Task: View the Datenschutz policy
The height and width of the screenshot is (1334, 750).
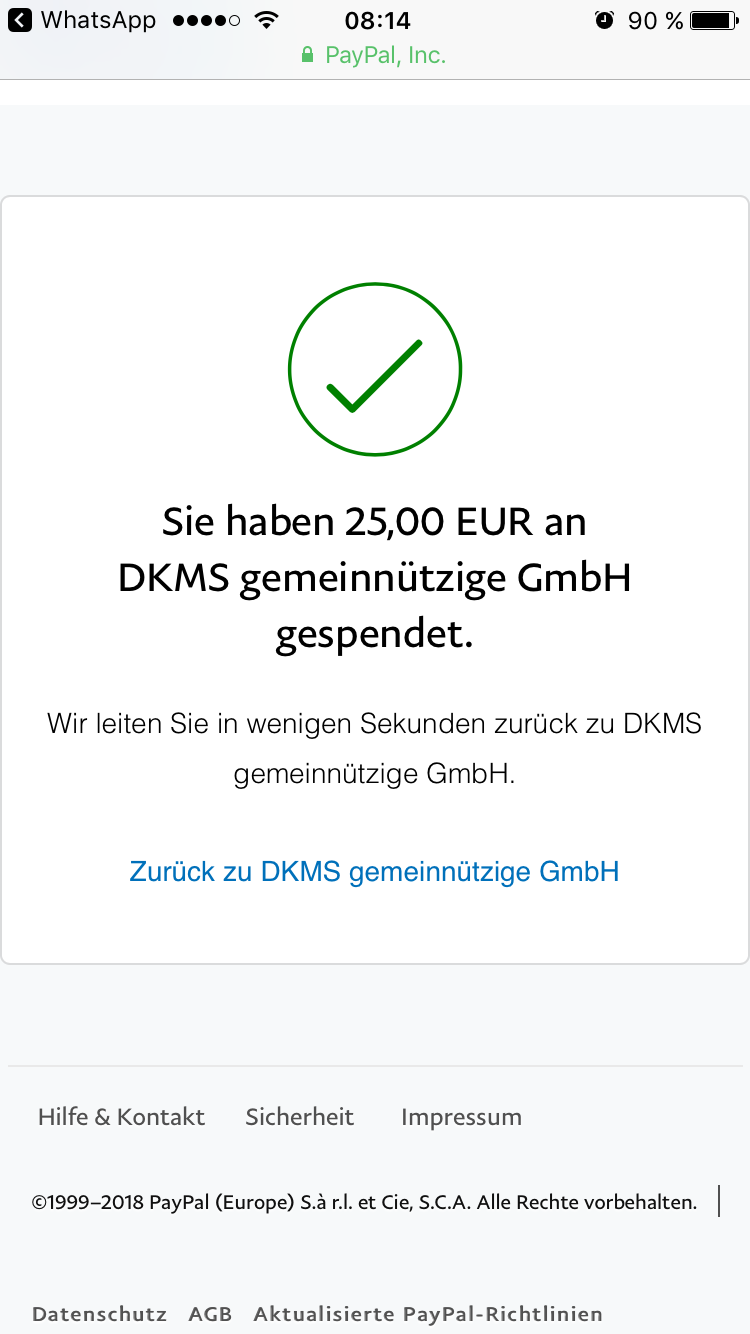Action: (x=99, y=1314)
